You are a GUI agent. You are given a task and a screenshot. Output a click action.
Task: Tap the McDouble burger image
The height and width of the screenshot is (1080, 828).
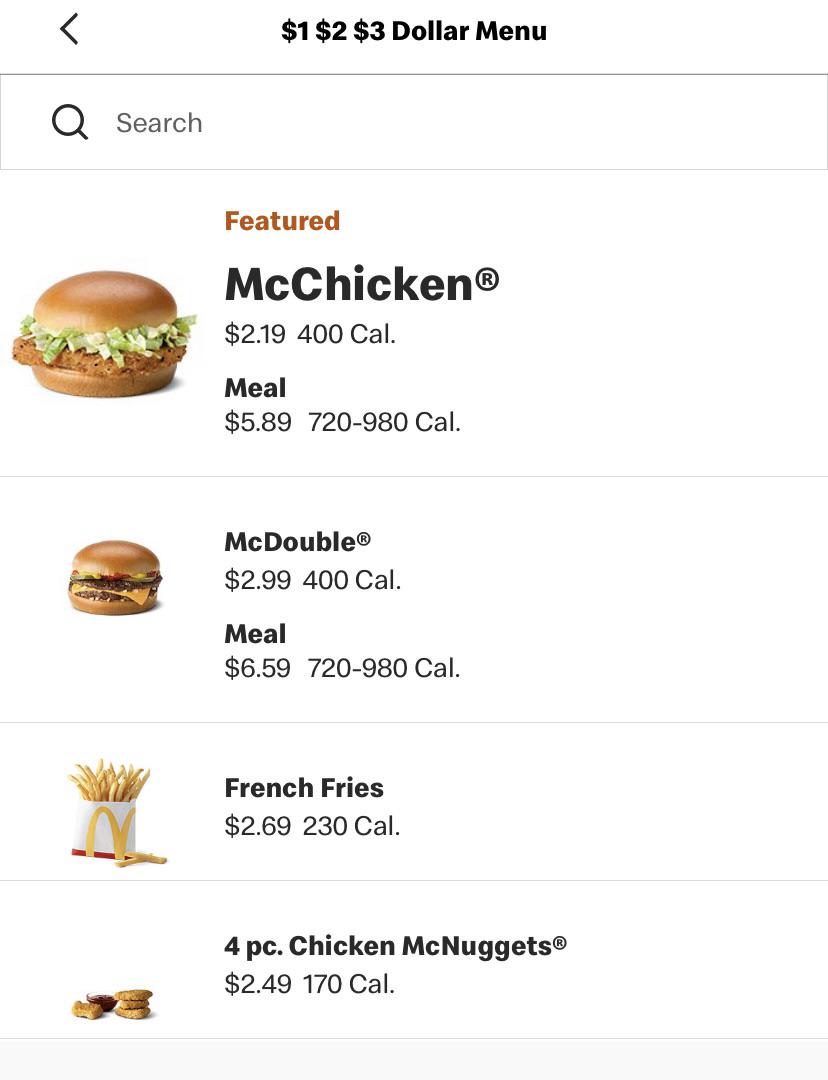pos(115,577)
